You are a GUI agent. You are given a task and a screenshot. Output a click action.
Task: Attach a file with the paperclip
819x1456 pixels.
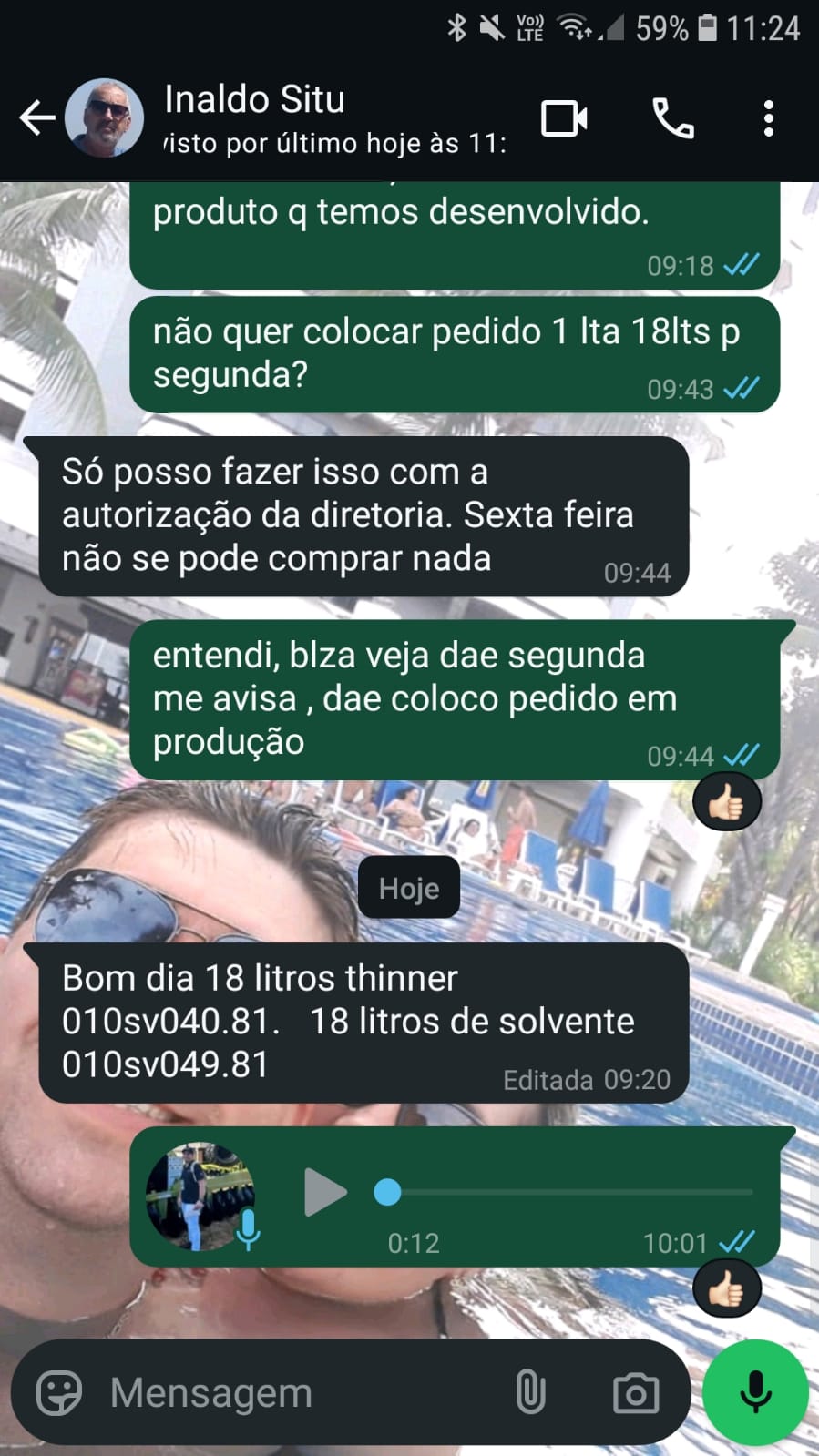[530, 1393]
